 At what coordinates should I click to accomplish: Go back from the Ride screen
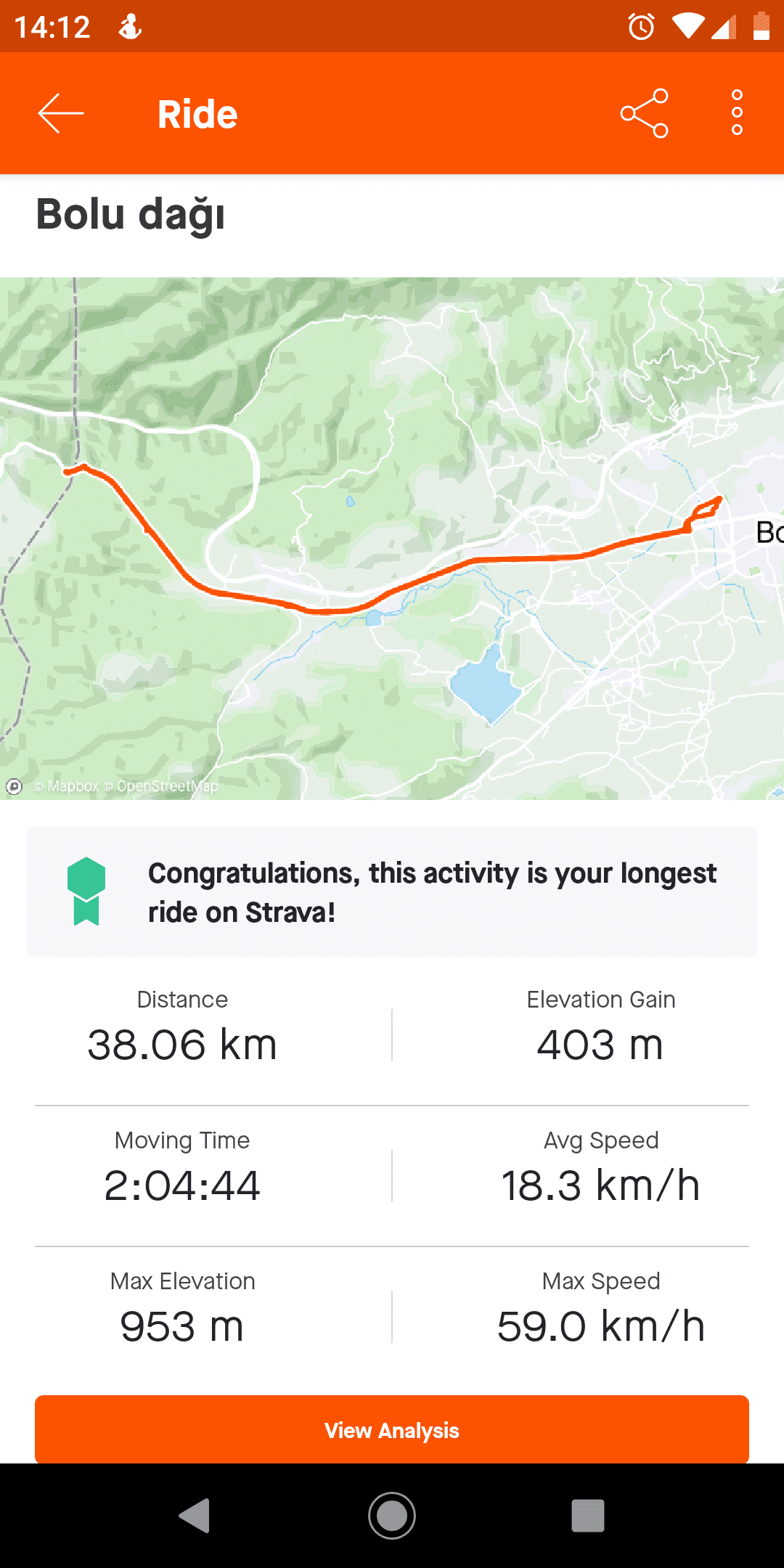[61, 113]
